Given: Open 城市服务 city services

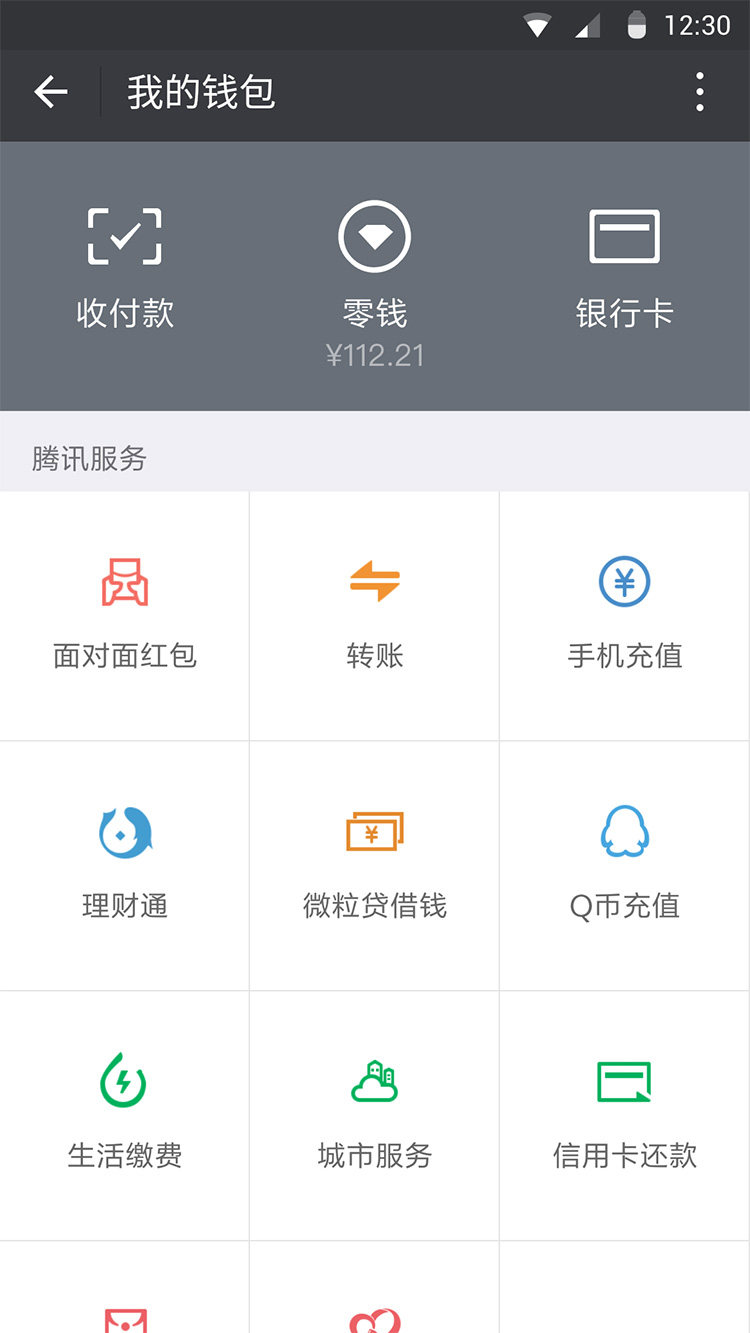Looking at the screenshot, I should coord(375,1115).
